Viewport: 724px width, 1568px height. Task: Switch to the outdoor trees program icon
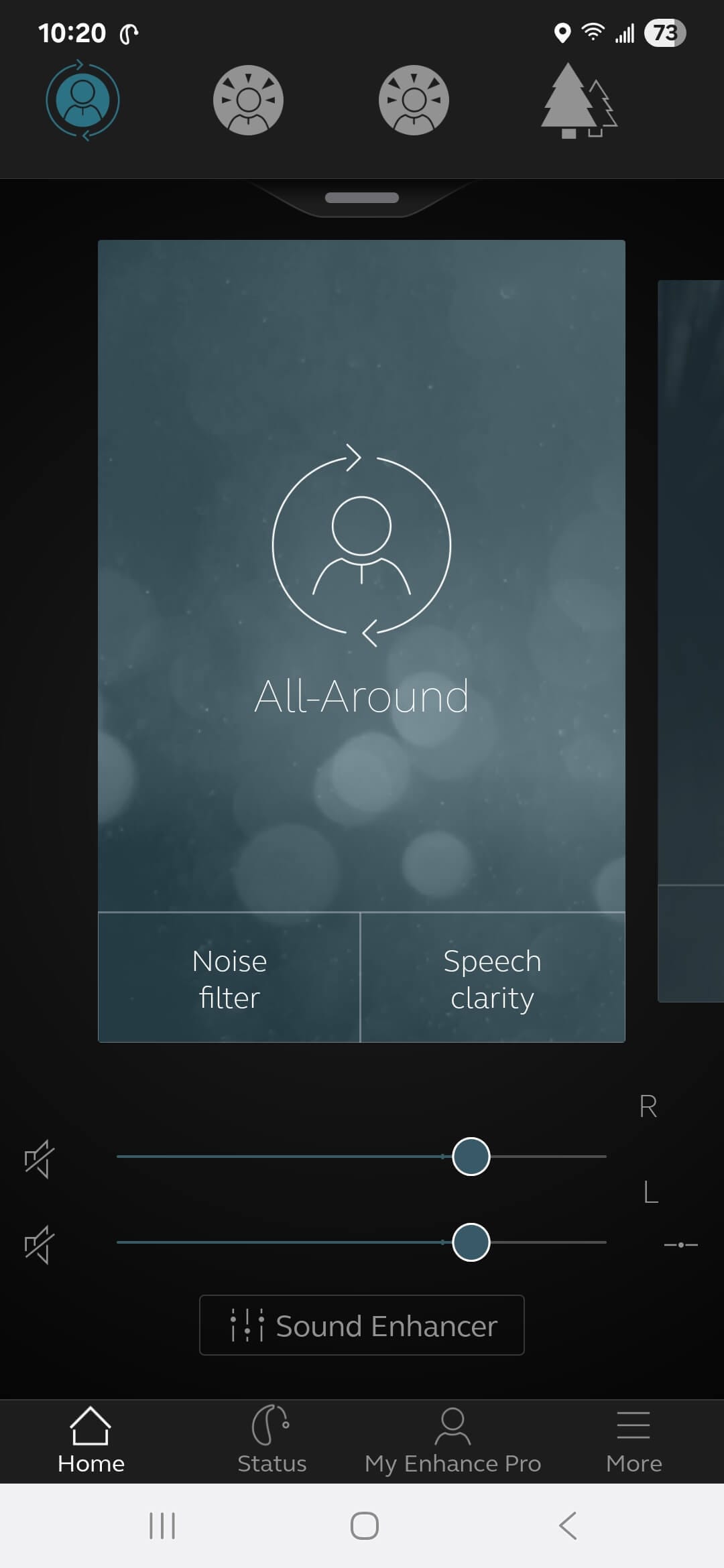[x=579, y=101]
